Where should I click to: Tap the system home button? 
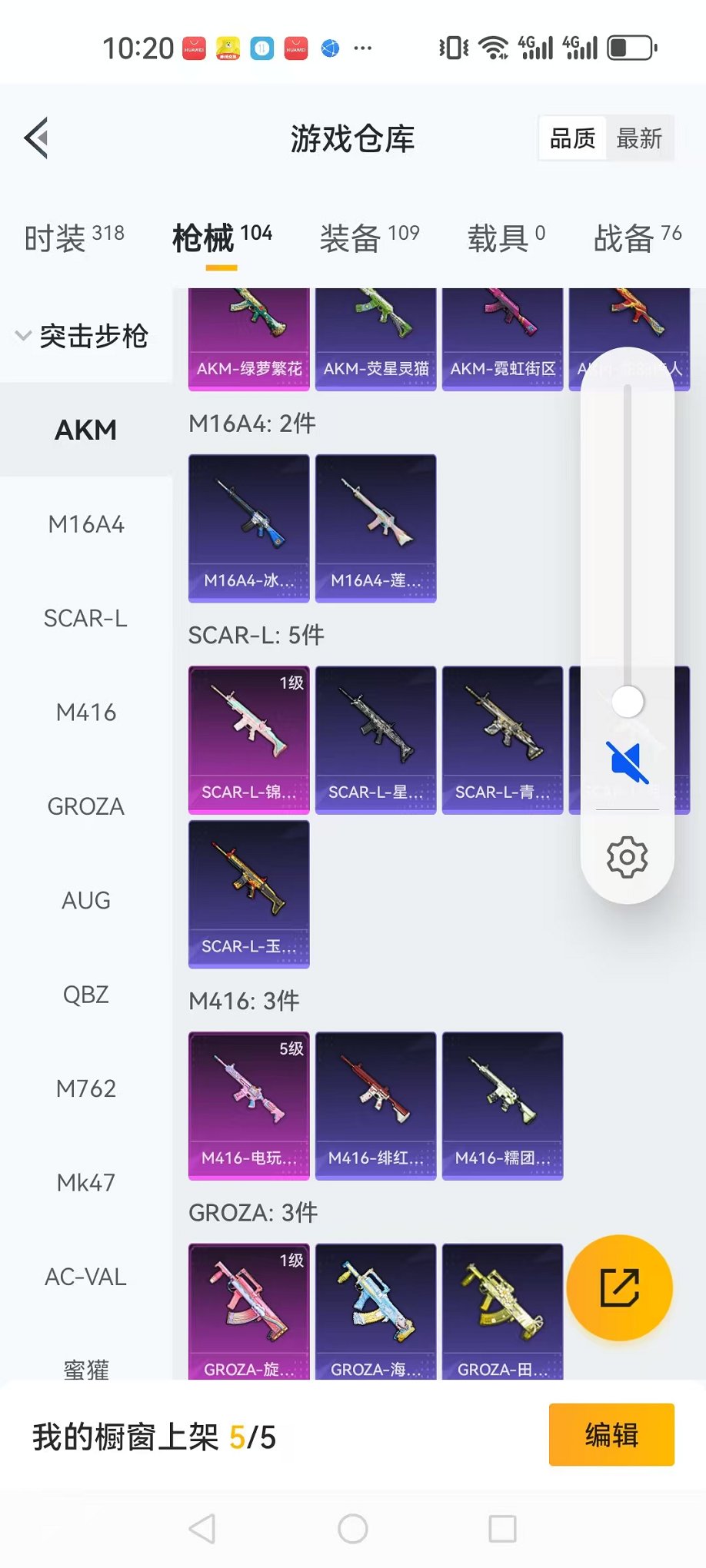pos(352,1529)
